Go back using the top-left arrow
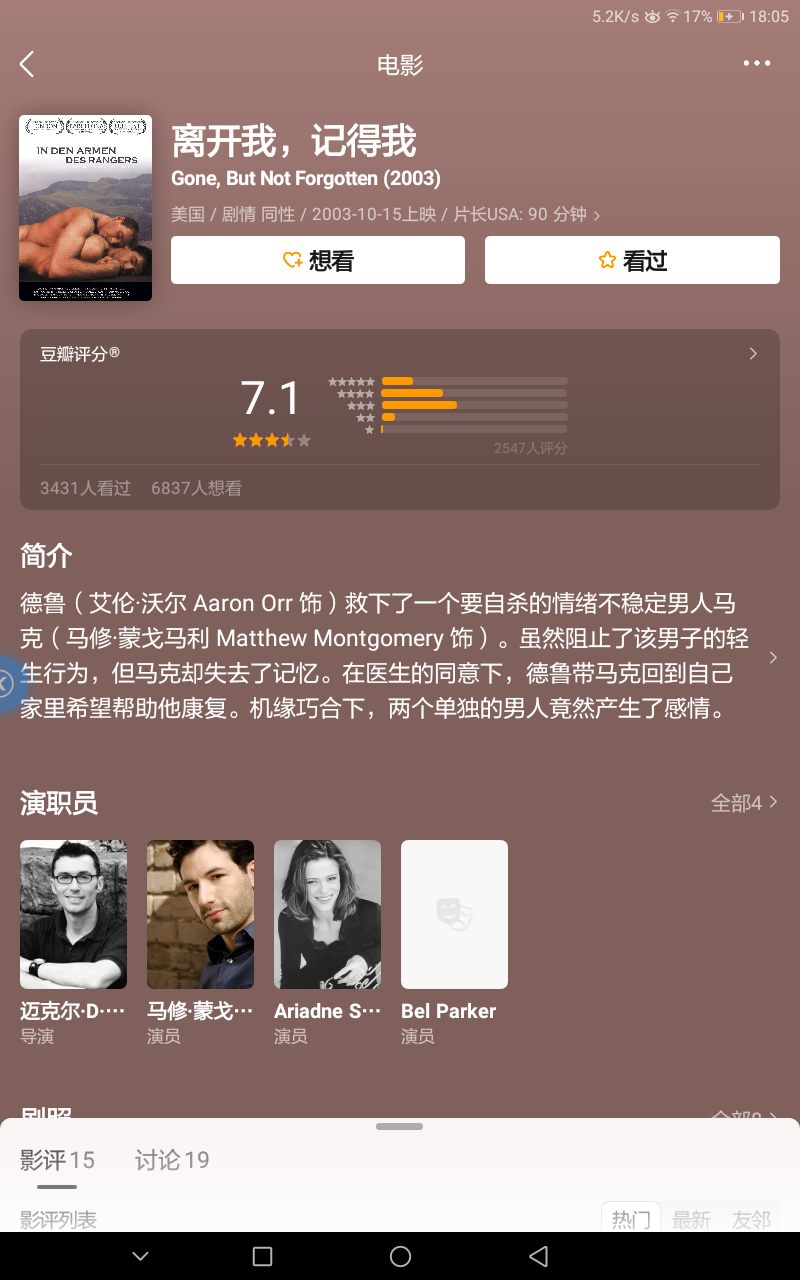The height and width of the screenshot is (1280, 800). [x=27, y=64]
